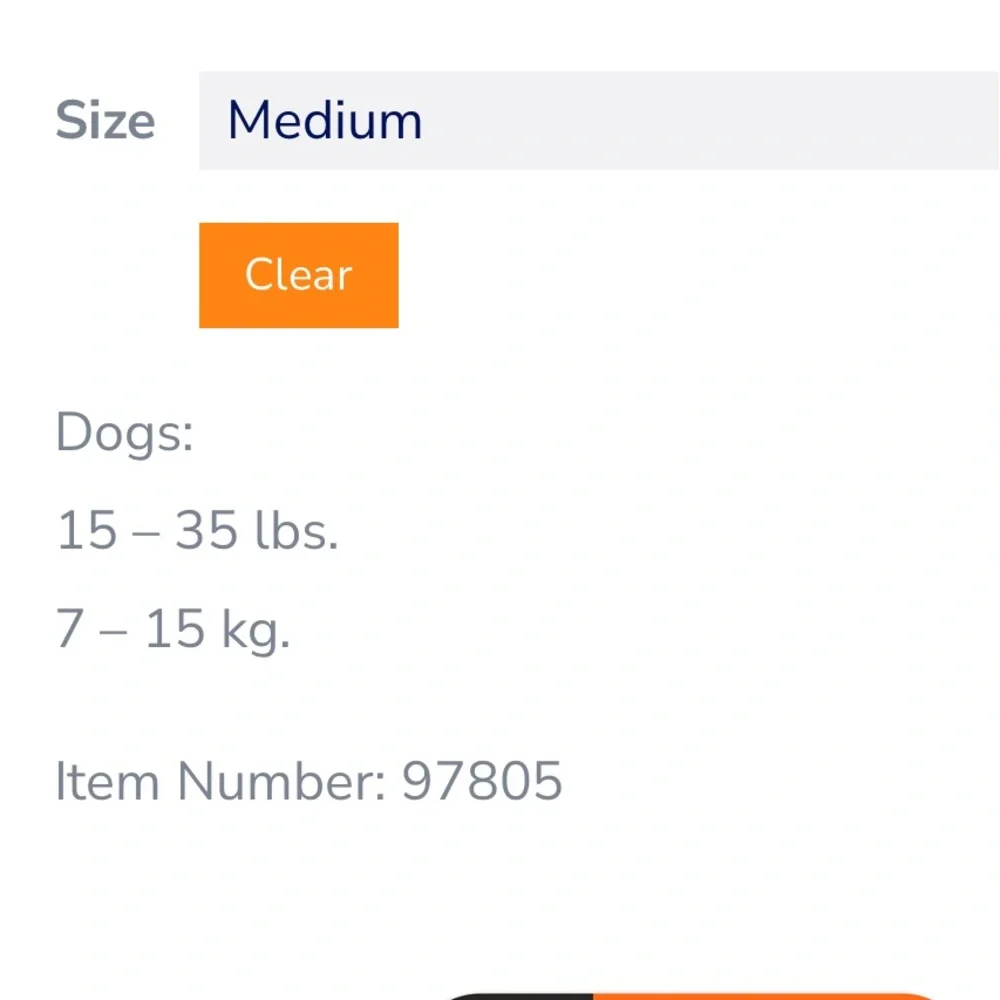Tap the orange Clear button
Viewport: 1000px width, 1000px height.
298,275
